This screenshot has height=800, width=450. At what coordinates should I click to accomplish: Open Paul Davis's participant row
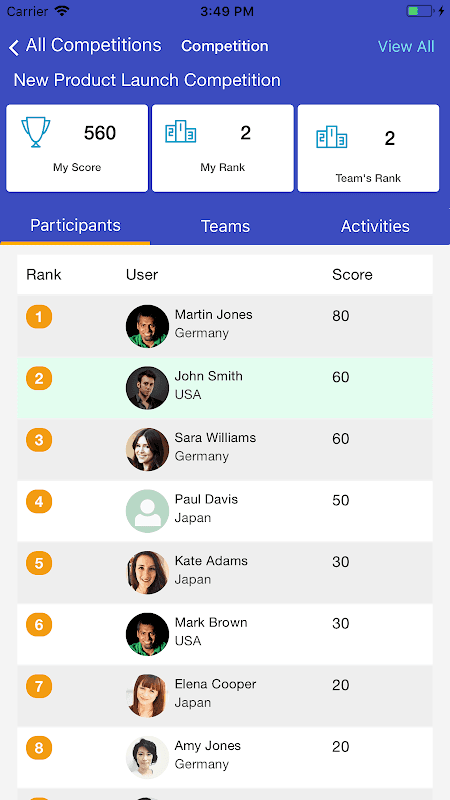coord(225,511)
